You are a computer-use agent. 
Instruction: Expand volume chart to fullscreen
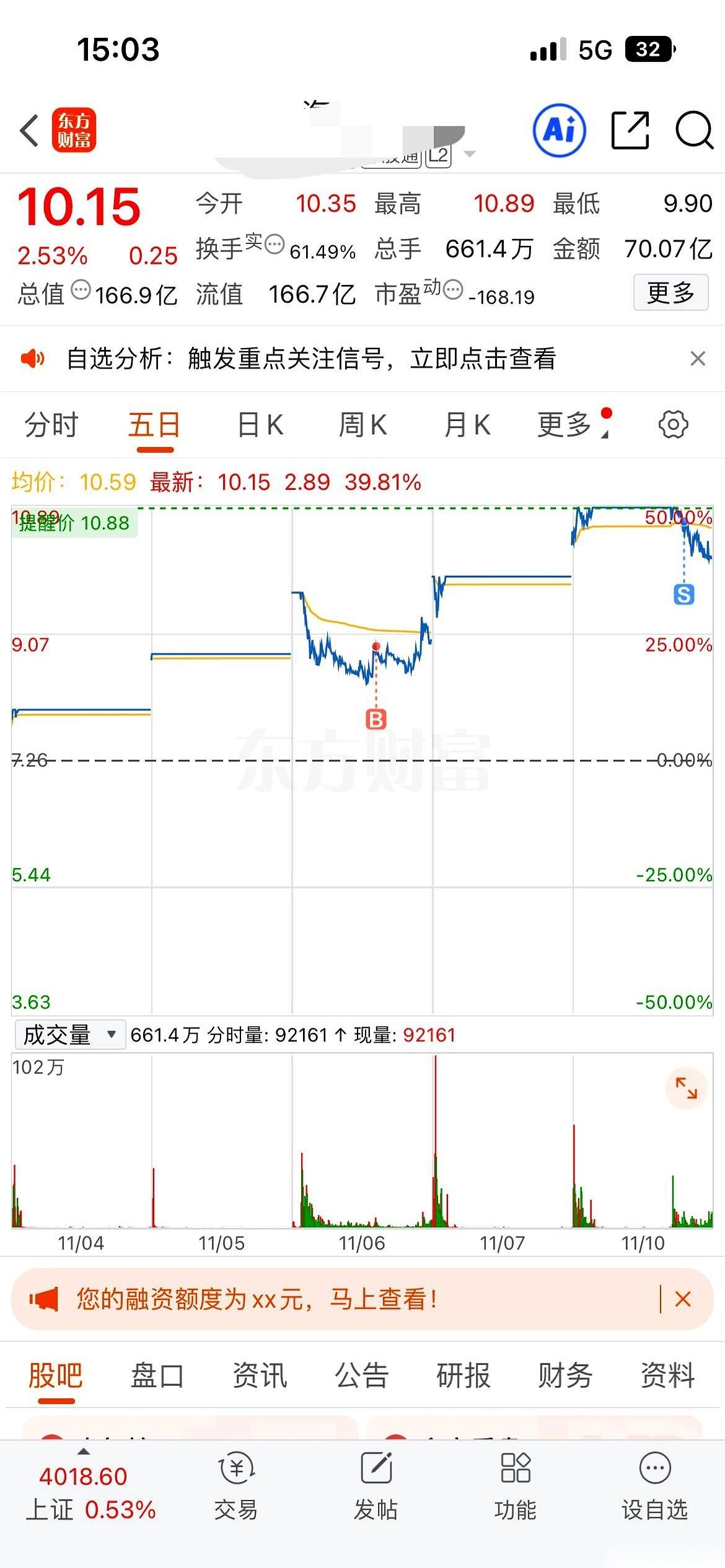click(x=686, y=1090)
